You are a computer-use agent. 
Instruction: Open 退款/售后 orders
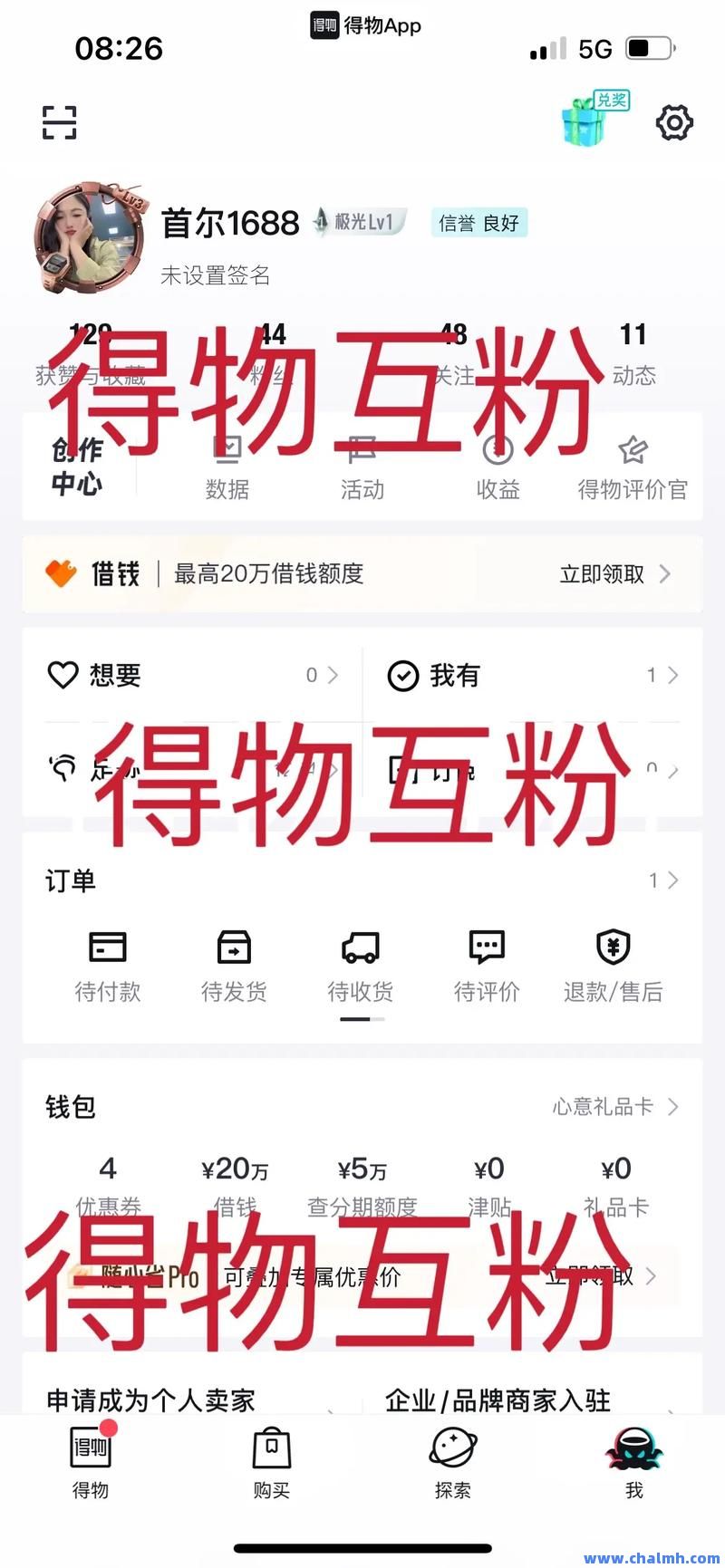click(x=614, y=966)
